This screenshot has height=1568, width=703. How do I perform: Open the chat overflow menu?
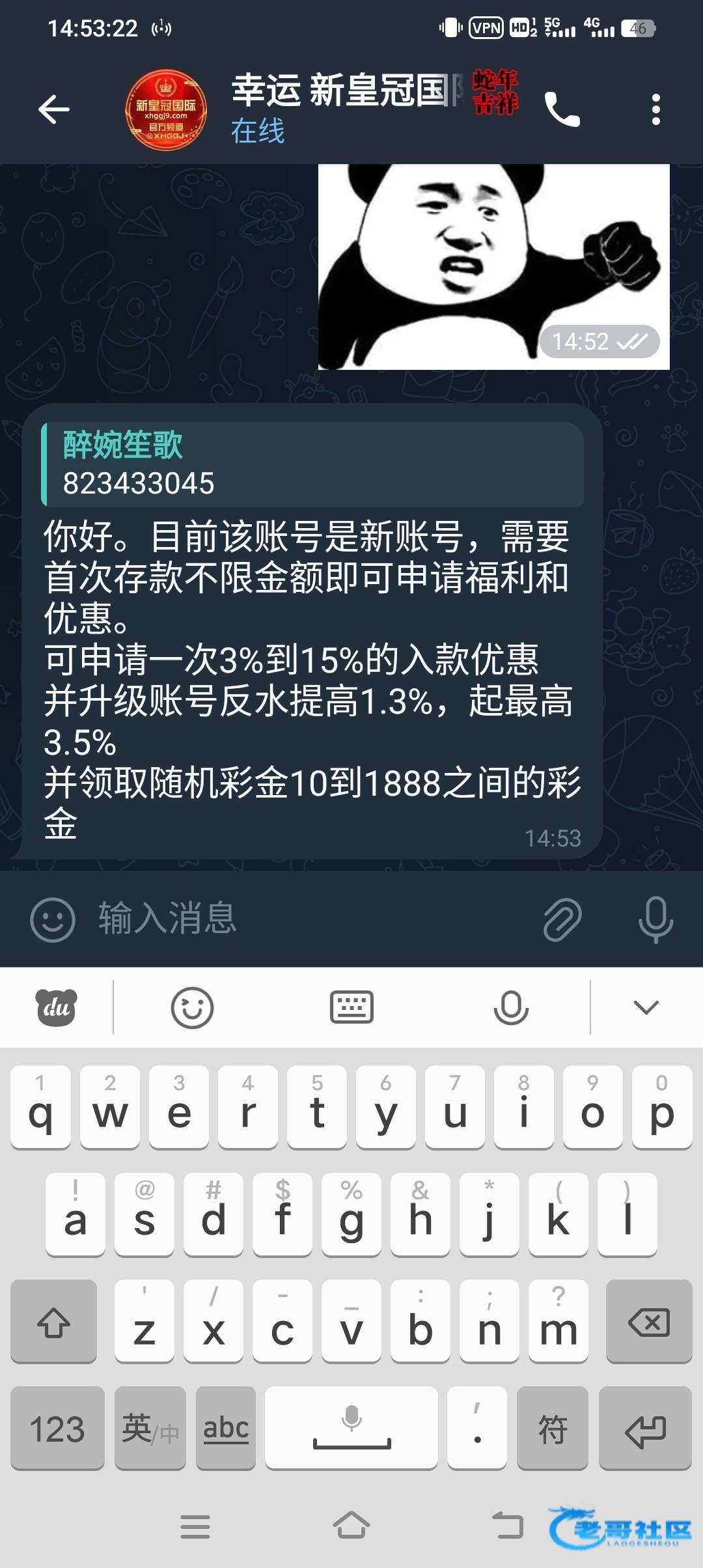655,109
